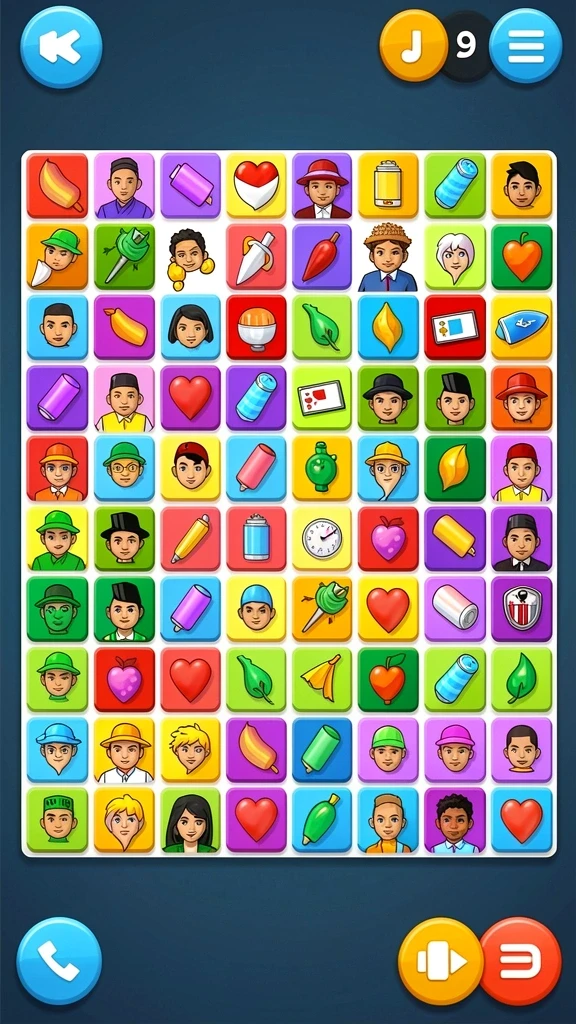Tap the blue phone call button

coord(59,960)
